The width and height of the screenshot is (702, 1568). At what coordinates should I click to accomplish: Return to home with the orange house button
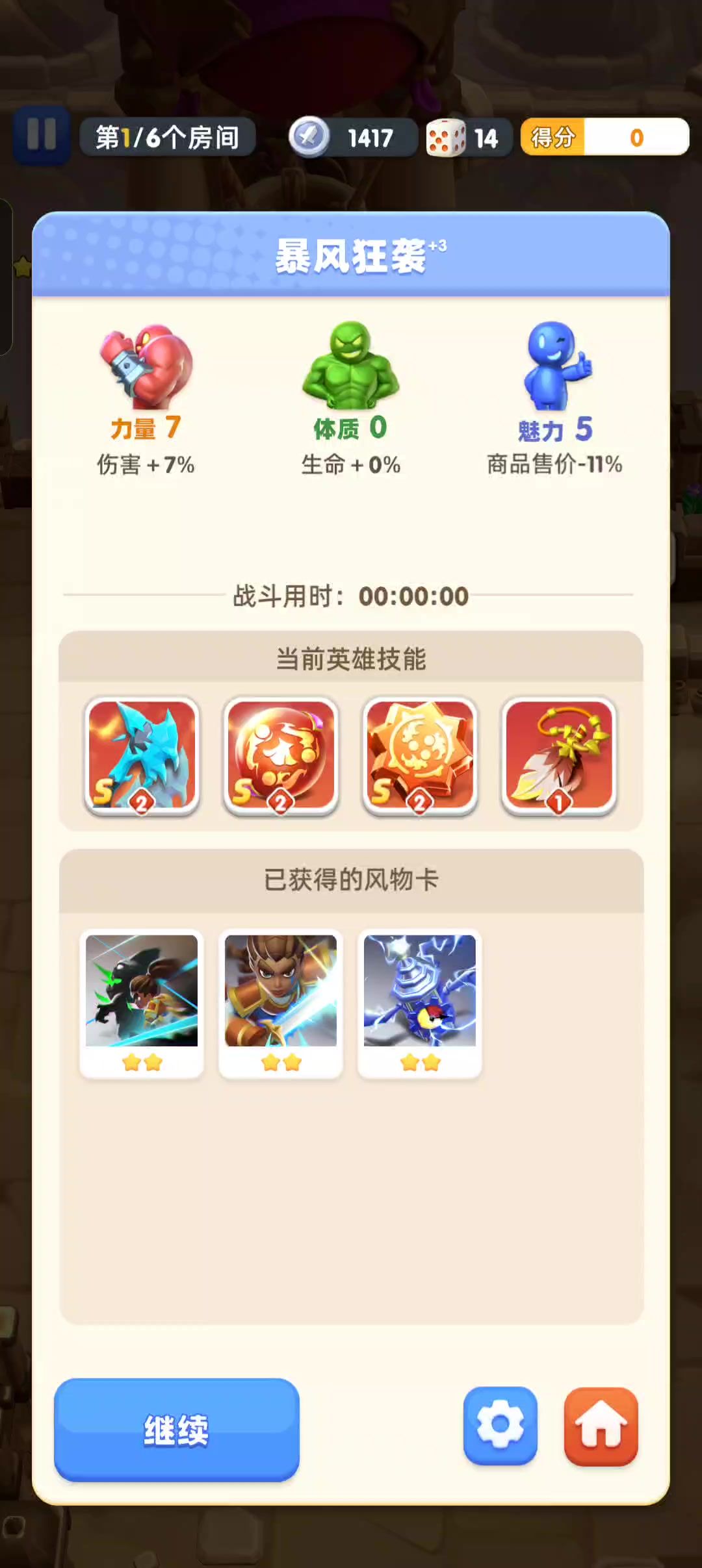[x=601, y=1425]
